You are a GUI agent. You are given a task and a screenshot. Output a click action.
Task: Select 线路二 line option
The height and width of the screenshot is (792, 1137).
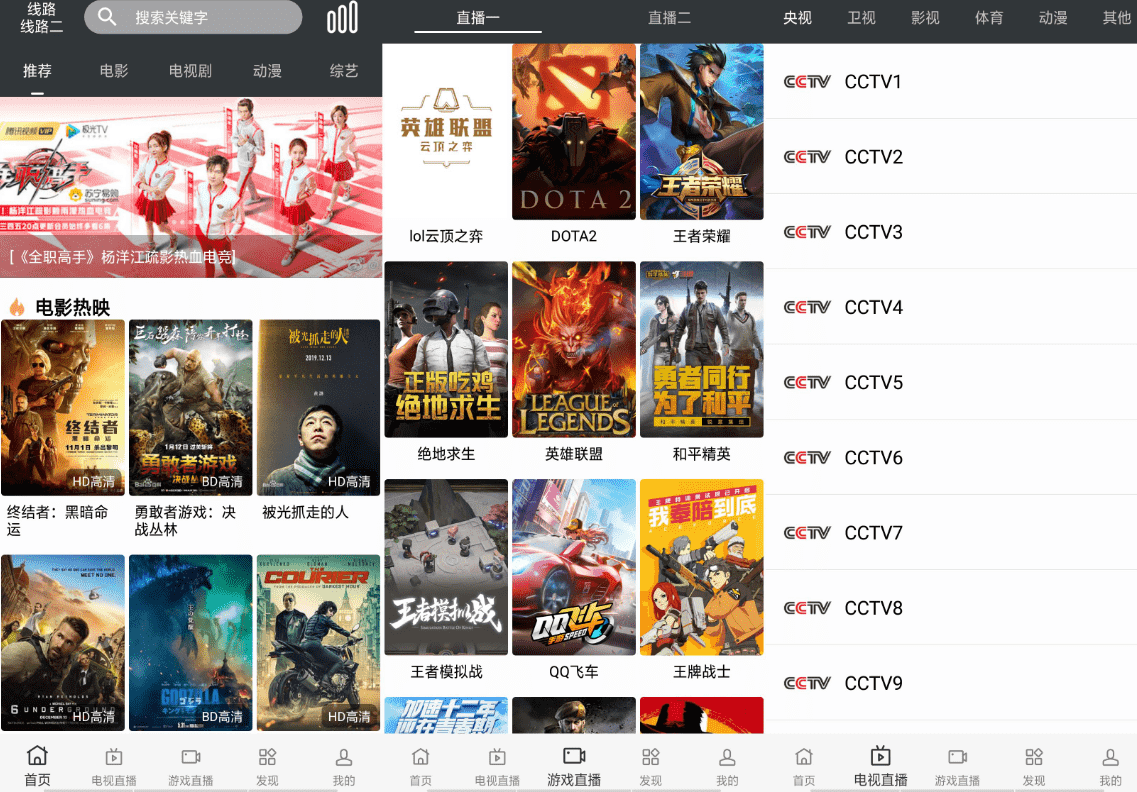tap(41, 26)
